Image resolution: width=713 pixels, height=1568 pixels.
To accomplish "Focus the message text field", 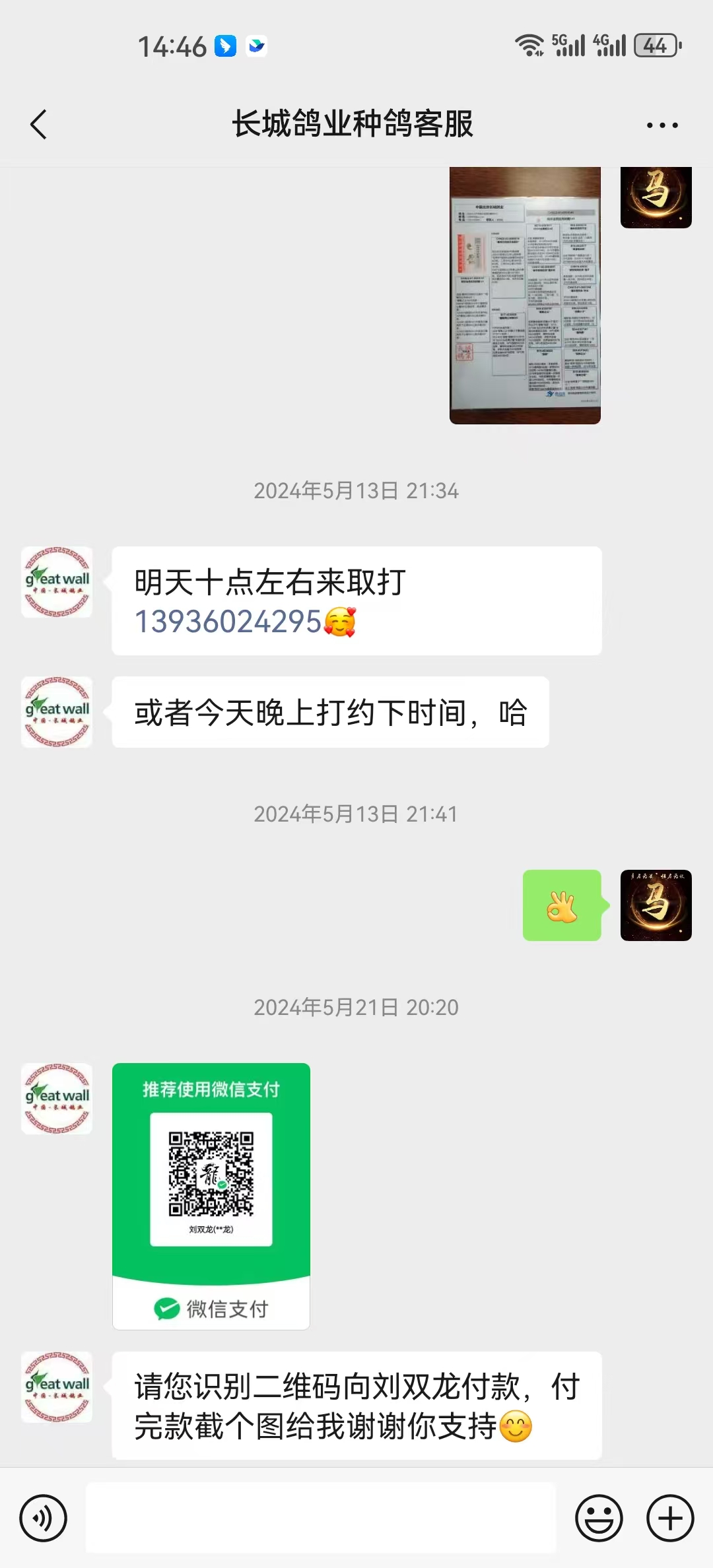I will coord(321,1518).
